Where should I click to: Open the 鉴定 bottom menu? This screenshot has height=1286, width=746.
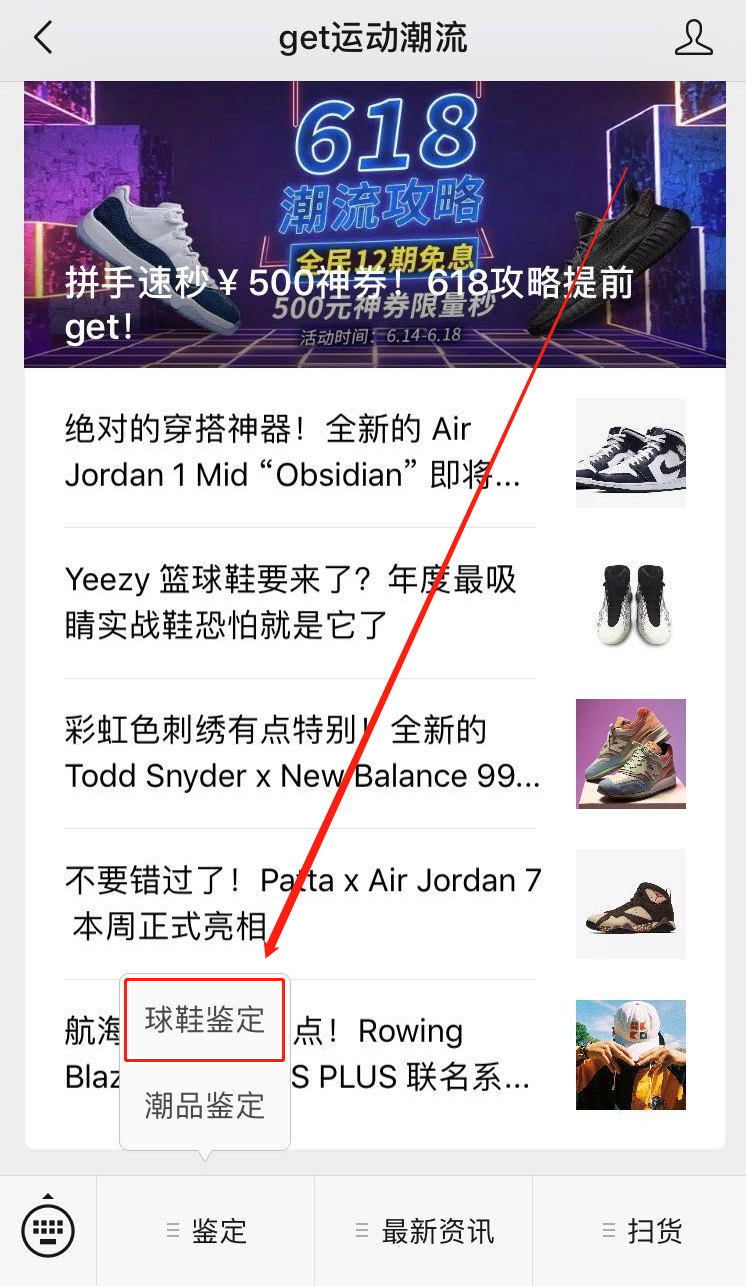pos(219,1232)
